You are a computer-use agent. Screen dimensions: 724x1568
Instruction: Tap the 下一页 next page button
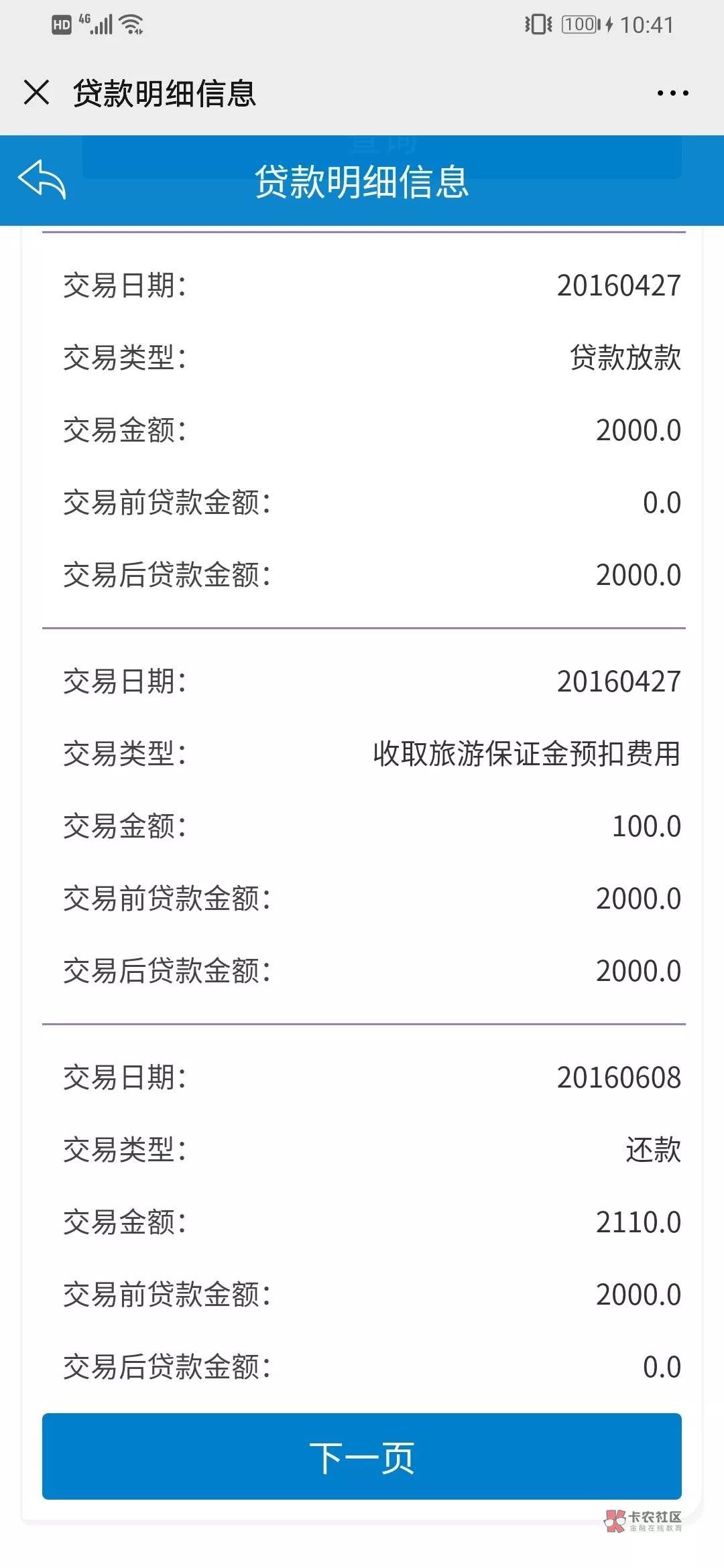coord(362,1456)
